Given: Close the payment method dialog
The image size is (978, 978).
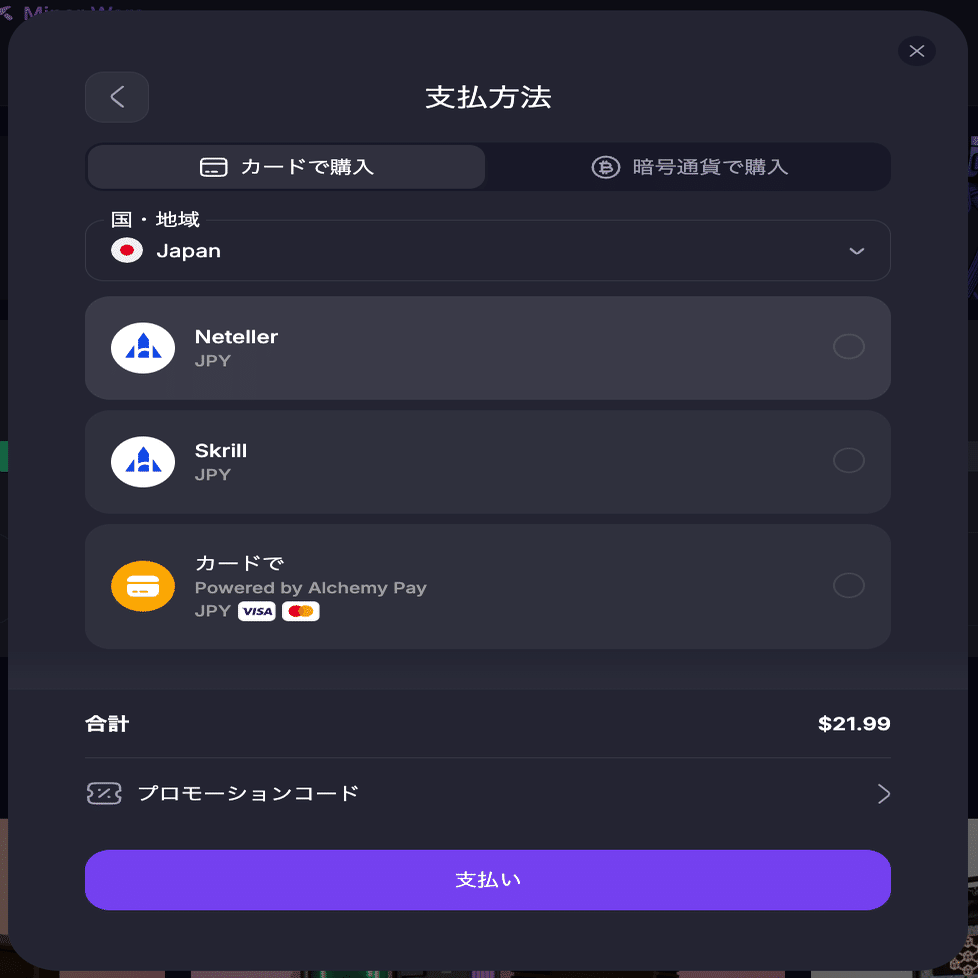Looking at the screenshot, I should tap(916, 51).
